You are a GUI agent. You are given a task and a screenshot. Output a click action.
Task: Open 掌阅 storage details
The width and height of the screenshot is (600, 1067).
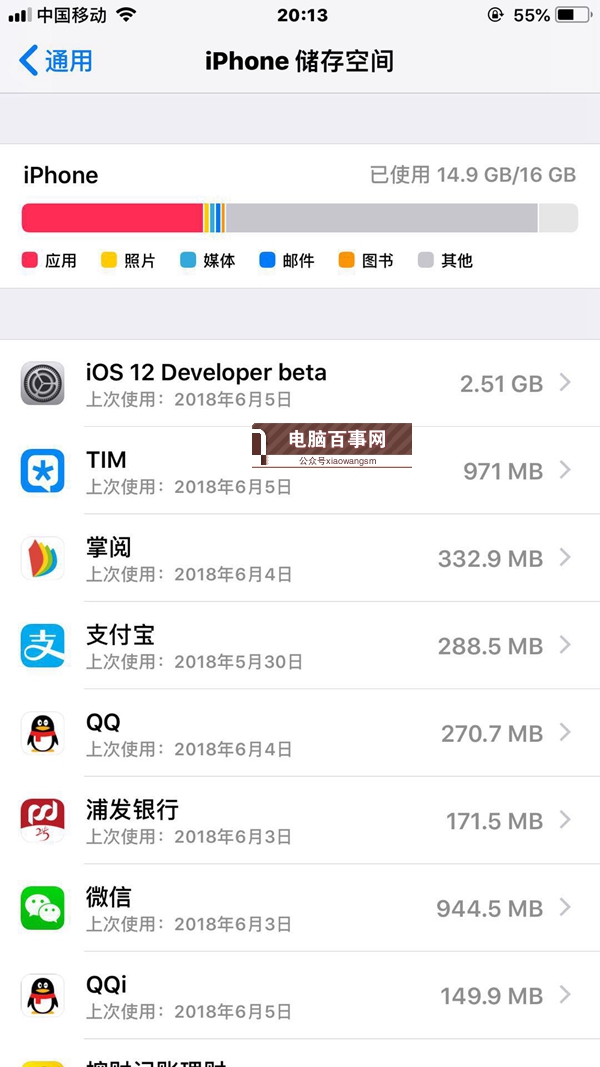(300, 558)
